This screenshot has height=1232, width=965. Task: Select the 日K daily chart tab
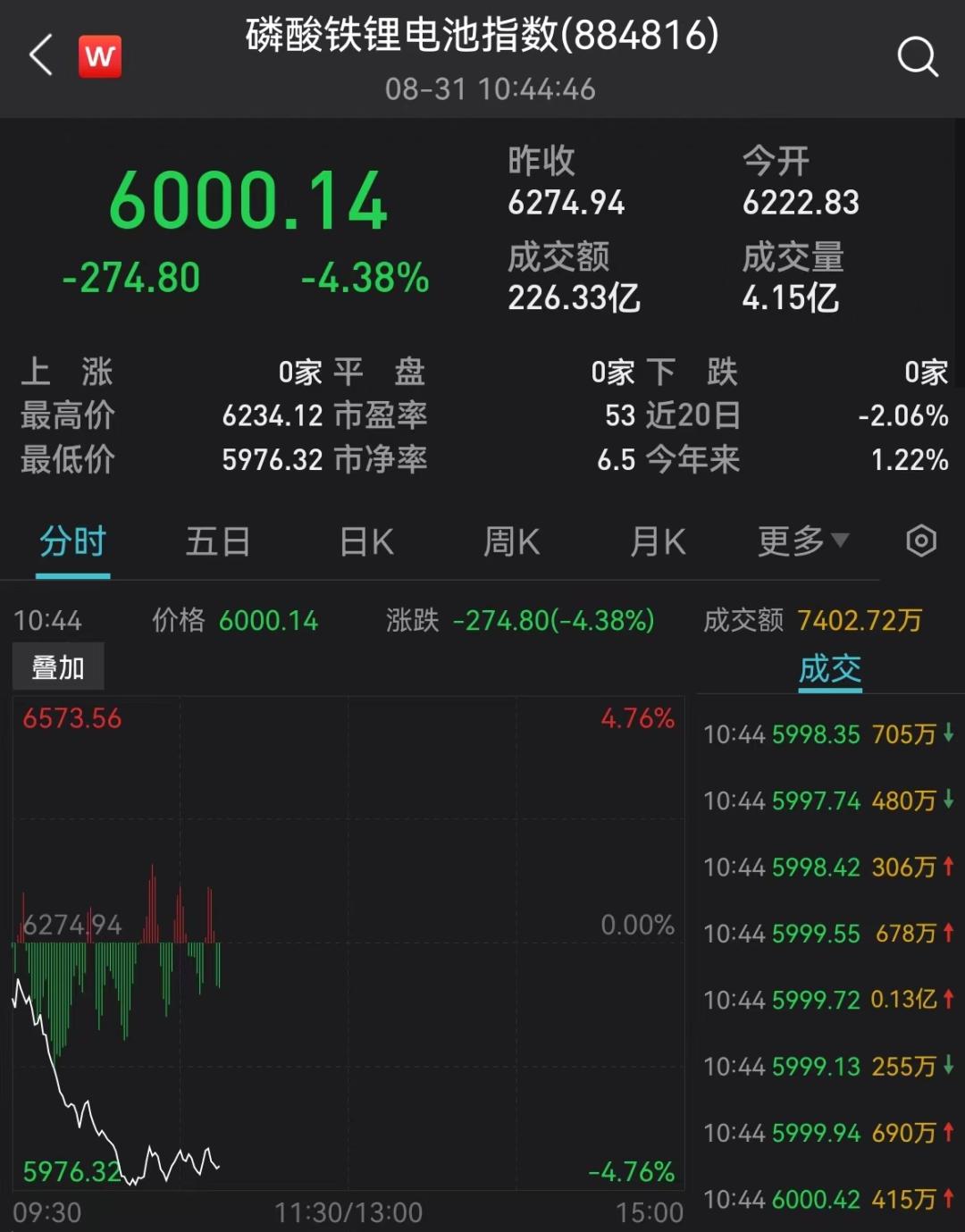point(365,541)
